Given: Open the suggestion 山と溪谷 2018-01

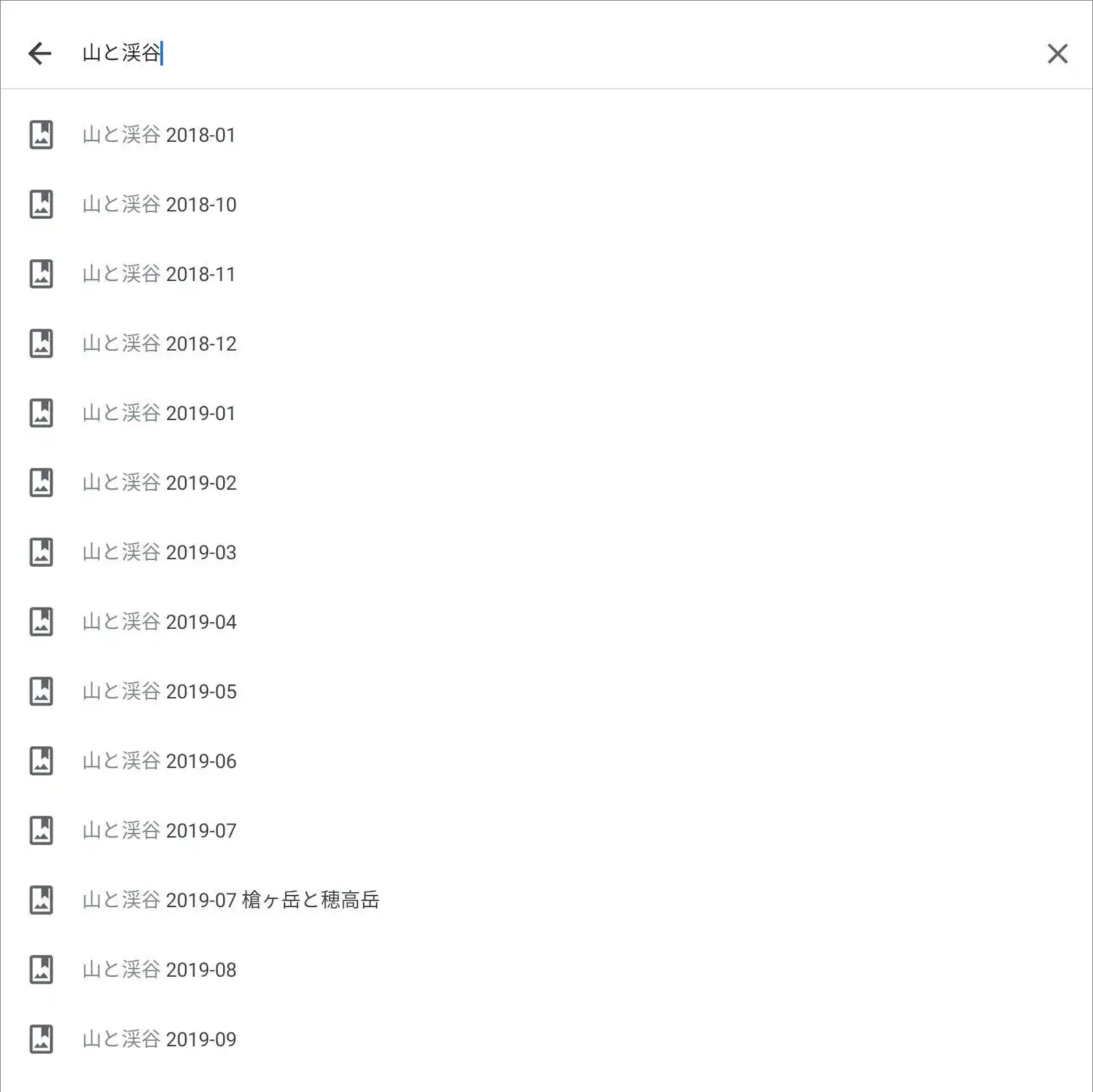Looking at the screenshot, I should pos(159,135).
